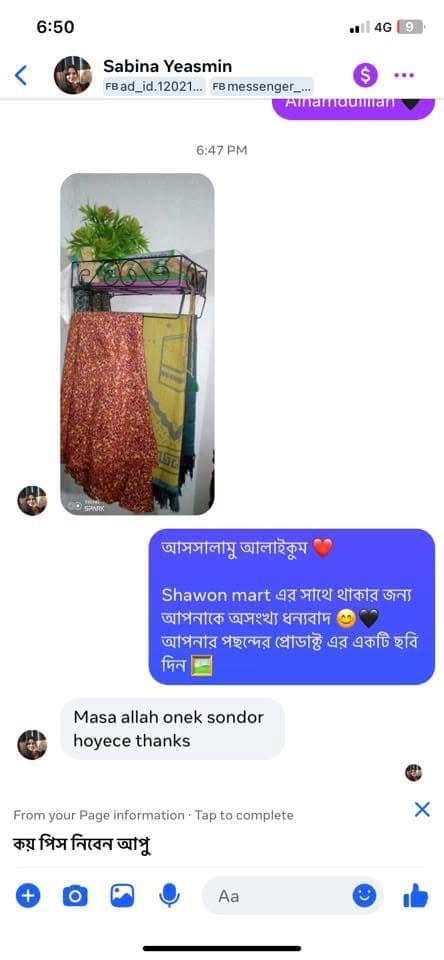Use suggested reply "কয় পিস নিবেন আপু"
The height and width of the screenshot is (960, 444).
pyautogui.click(x=82, y=844)
